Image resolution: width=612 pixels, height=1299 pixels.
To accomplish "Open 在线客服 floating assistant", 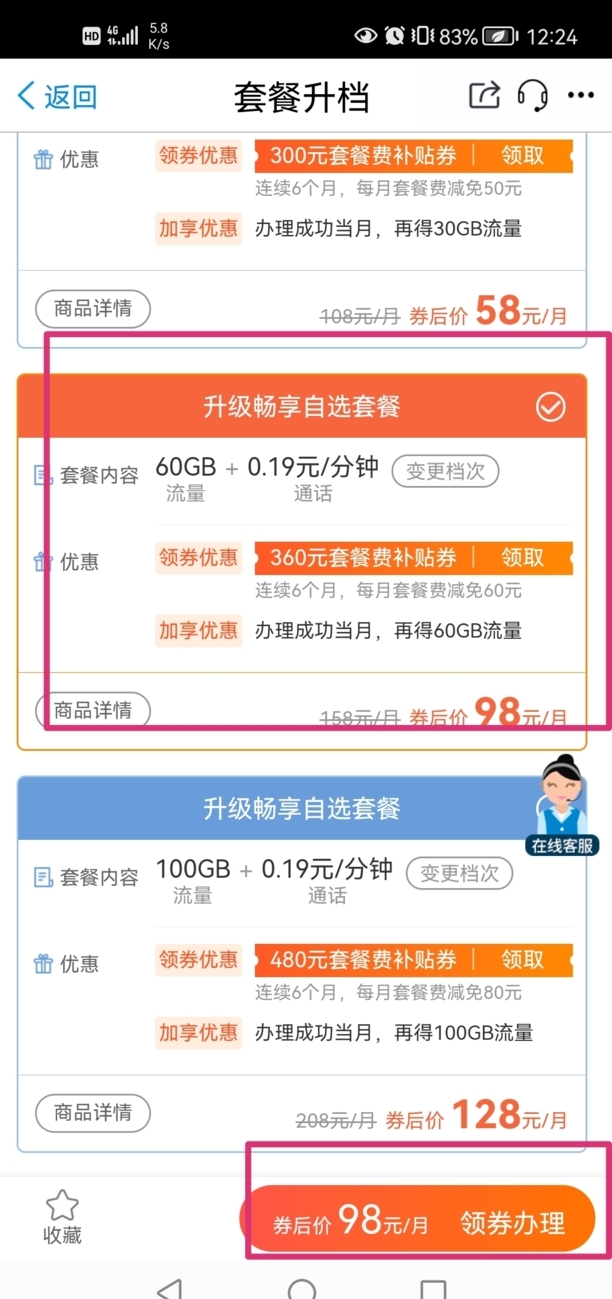I will (562, 805).
